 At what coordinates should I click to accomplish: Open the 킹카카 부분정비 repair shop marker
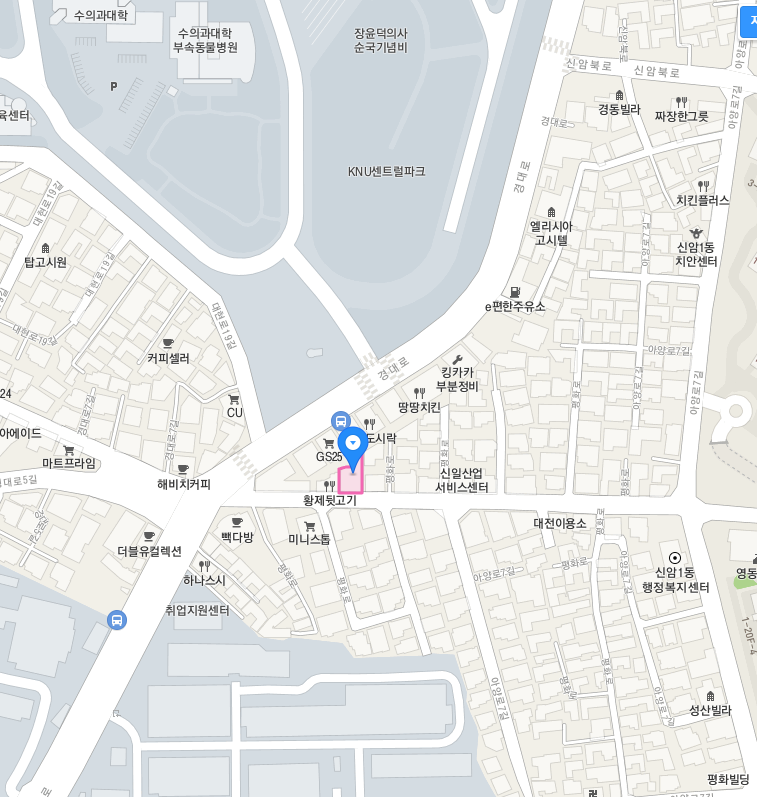click(457, 359)
